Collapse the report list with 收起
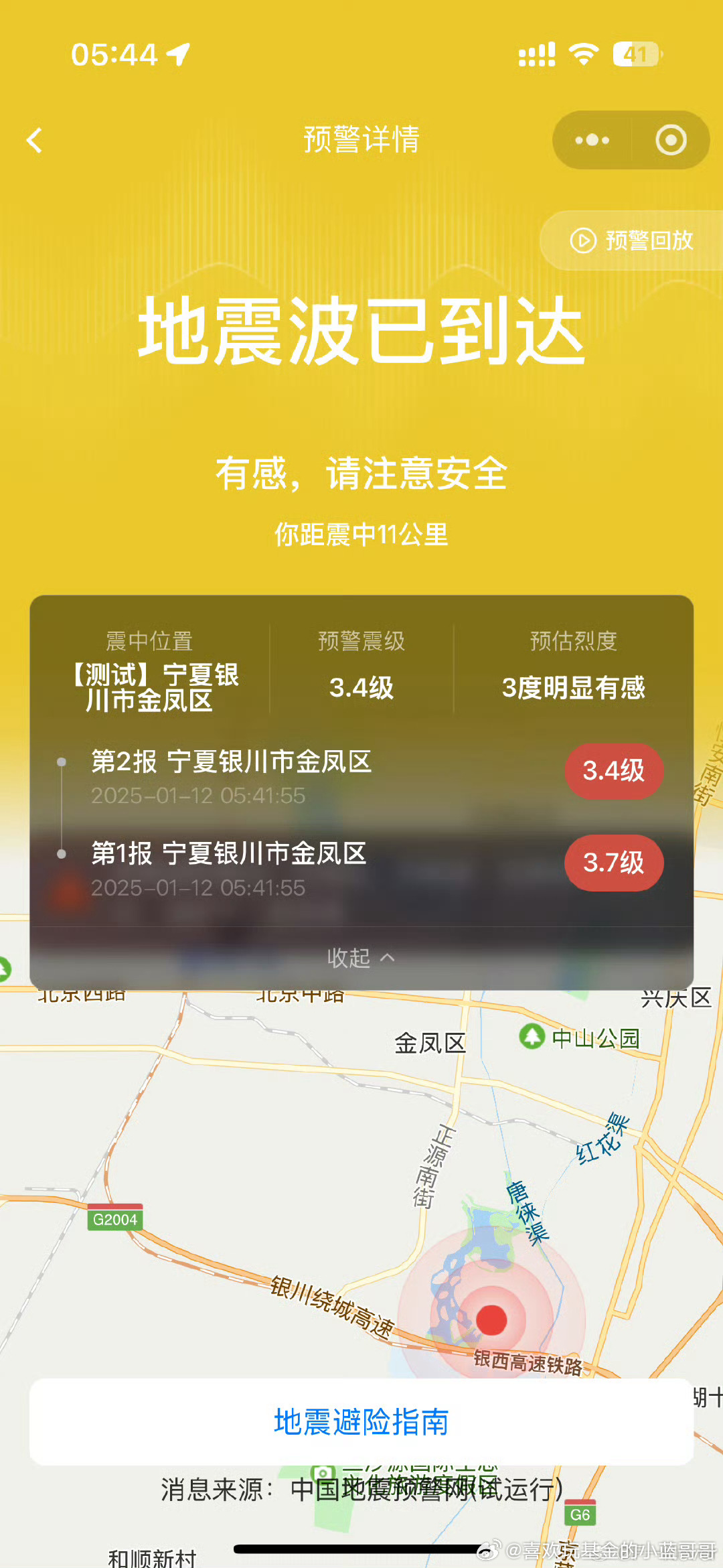 tap(361, 958)
